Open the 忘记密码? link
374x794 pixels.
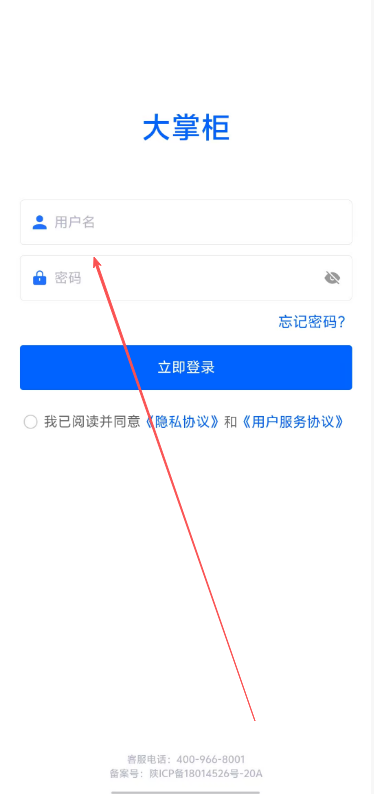pyautogui.click(x=312, y=322)
